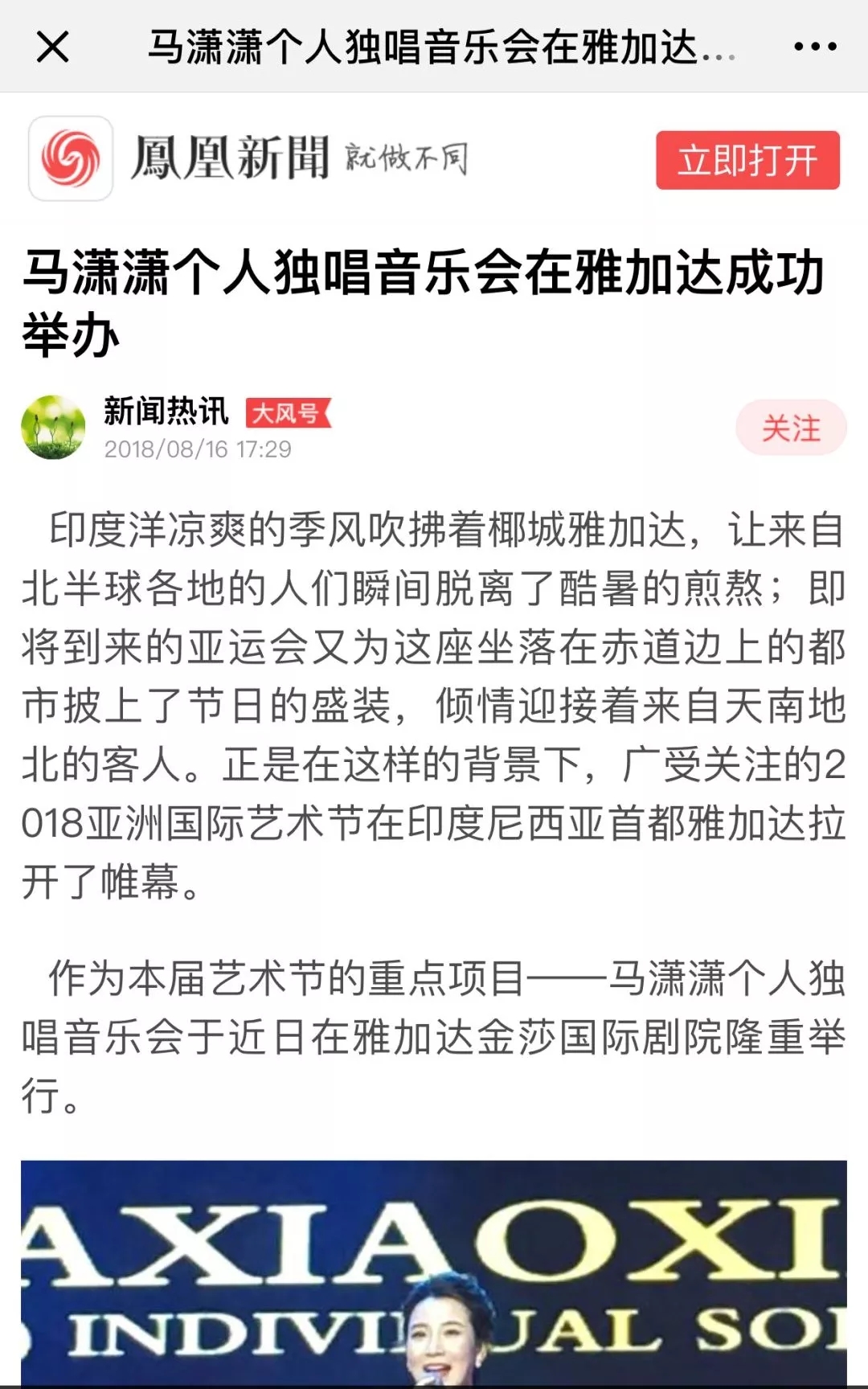Tap 立即打开 to open in app
This screenshot has width=868, height=1389.
point(747,160)
